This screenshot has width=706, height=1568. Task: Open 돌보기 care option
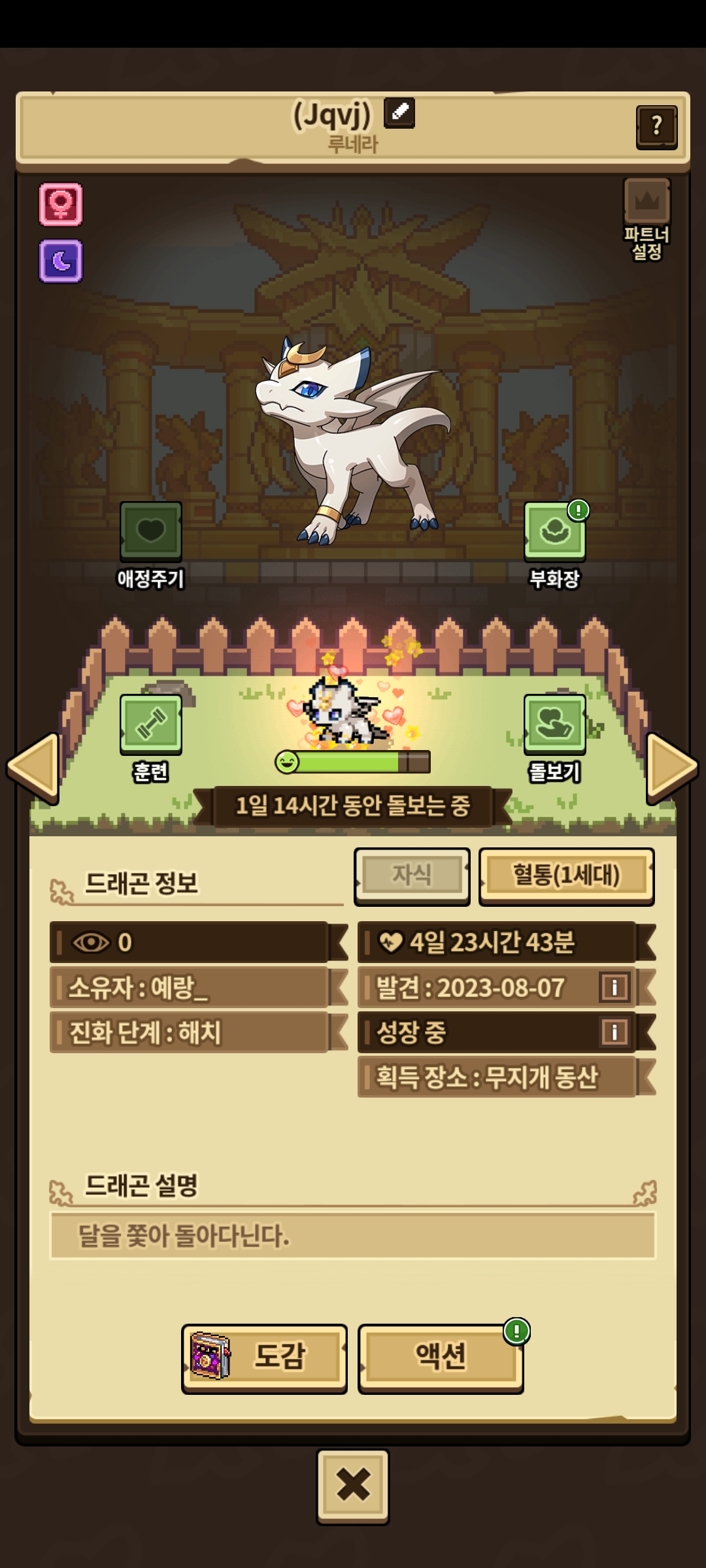tap(555, 725)
